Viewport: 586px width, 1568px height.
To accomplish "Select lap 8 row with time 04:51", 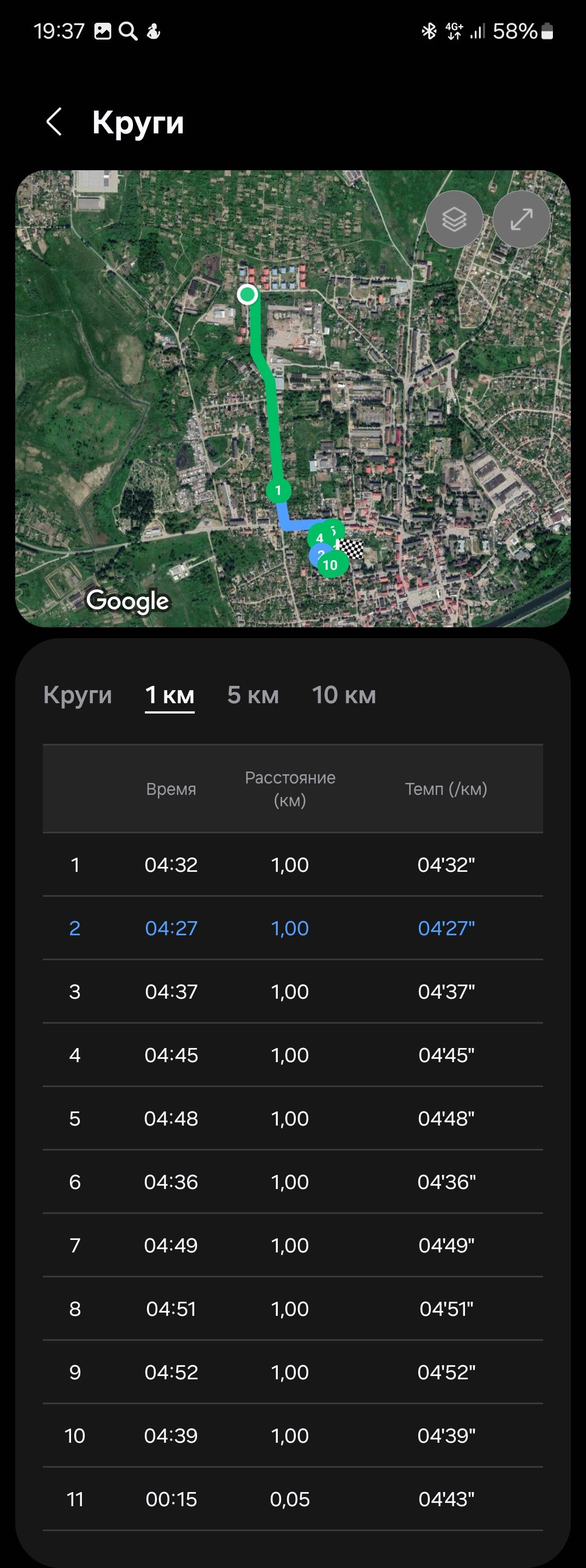I will coord(293,1309).
